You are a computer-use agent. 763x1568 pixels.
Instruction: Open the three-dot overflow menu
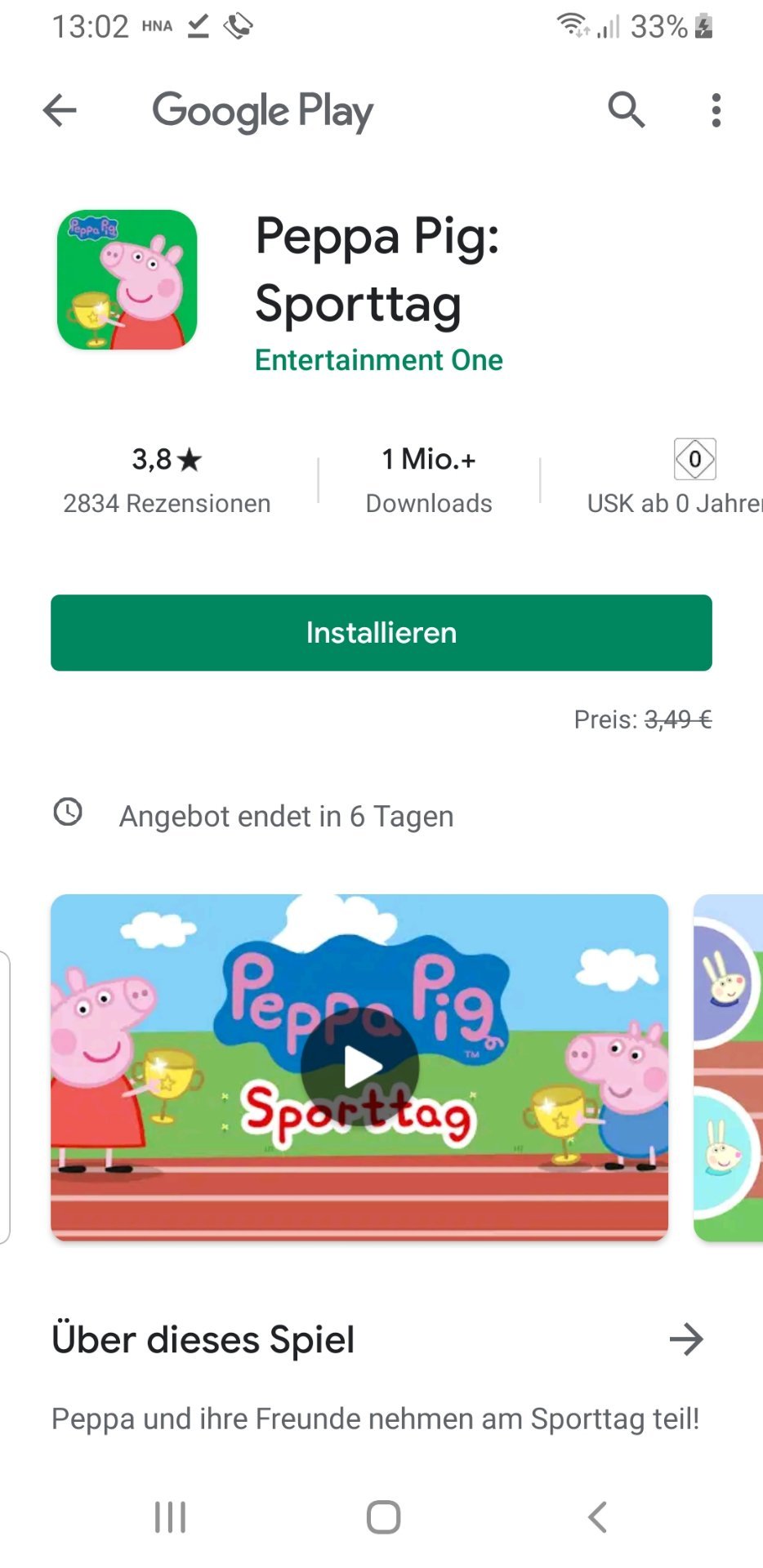point(716,110)
